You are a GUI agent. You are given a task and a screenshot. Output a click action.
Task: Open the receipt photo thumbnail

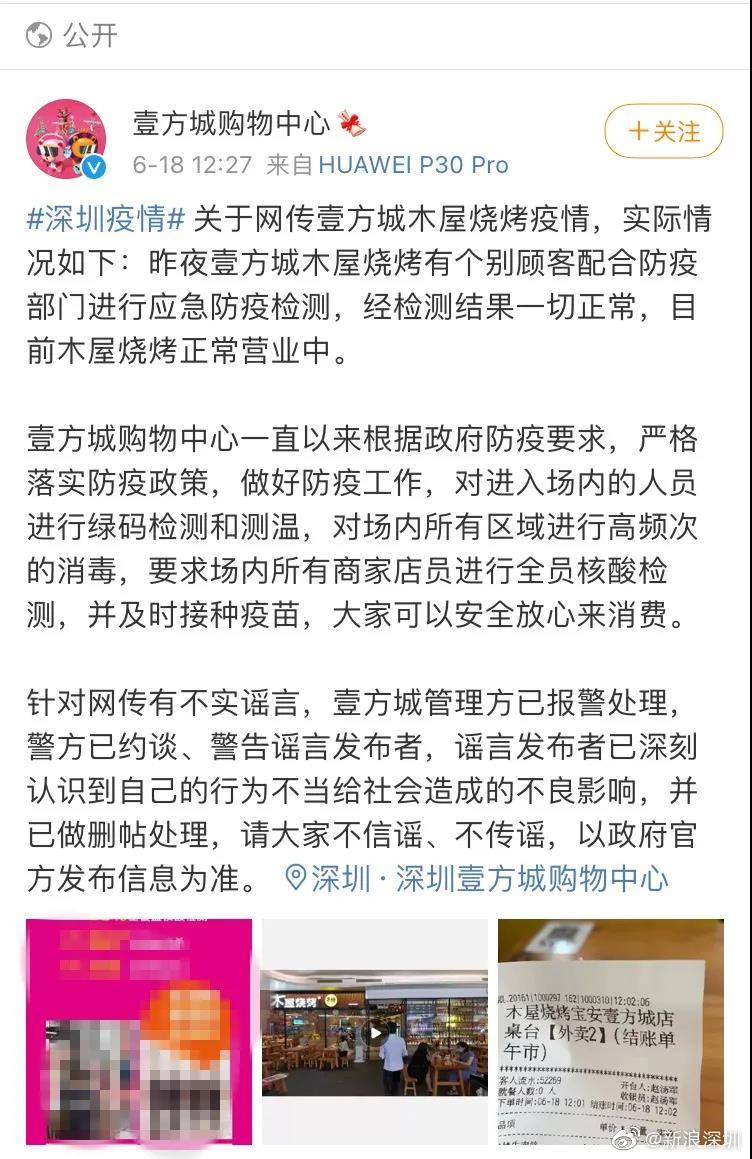point(611,1031)
